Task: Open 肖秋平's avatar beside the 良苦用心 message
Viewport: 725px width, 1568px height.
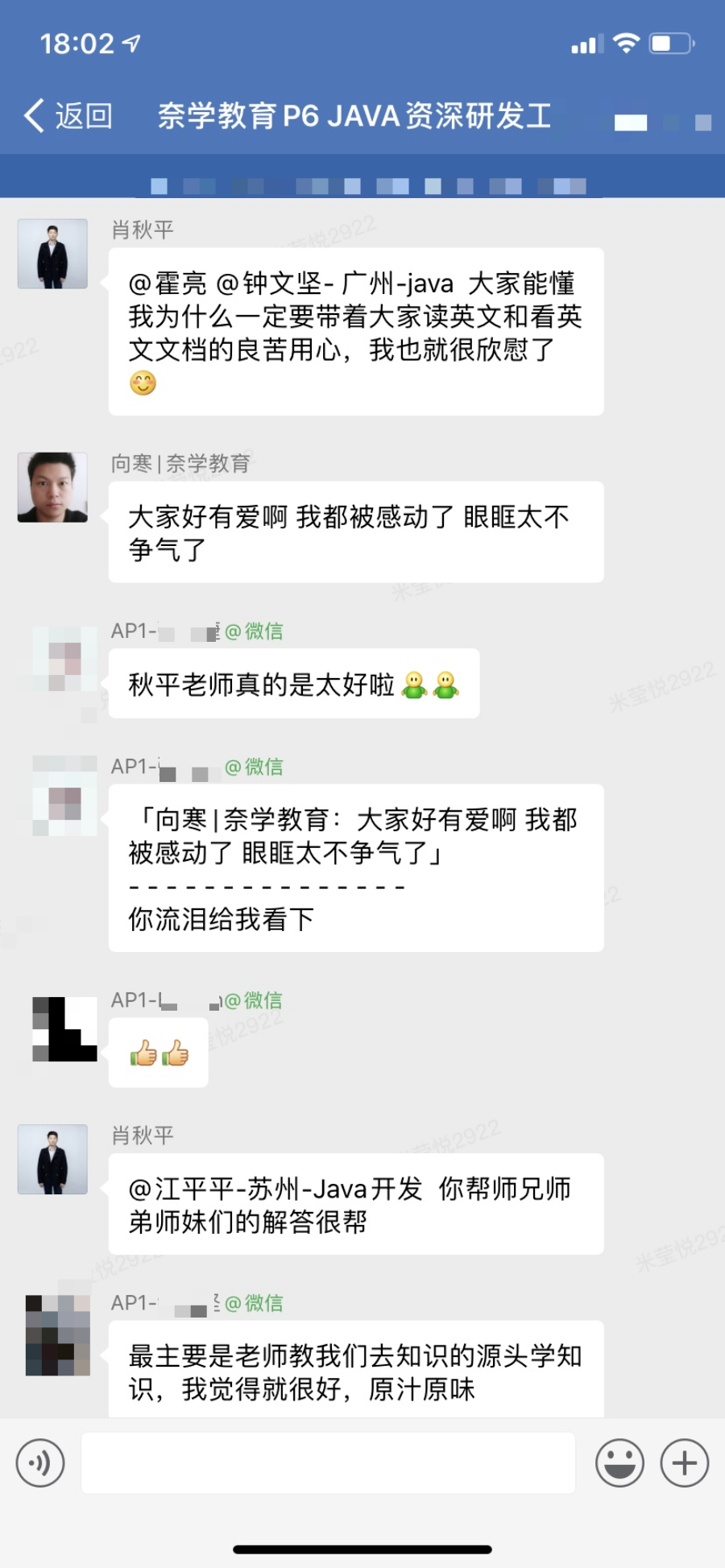Action: click(52, 254)
